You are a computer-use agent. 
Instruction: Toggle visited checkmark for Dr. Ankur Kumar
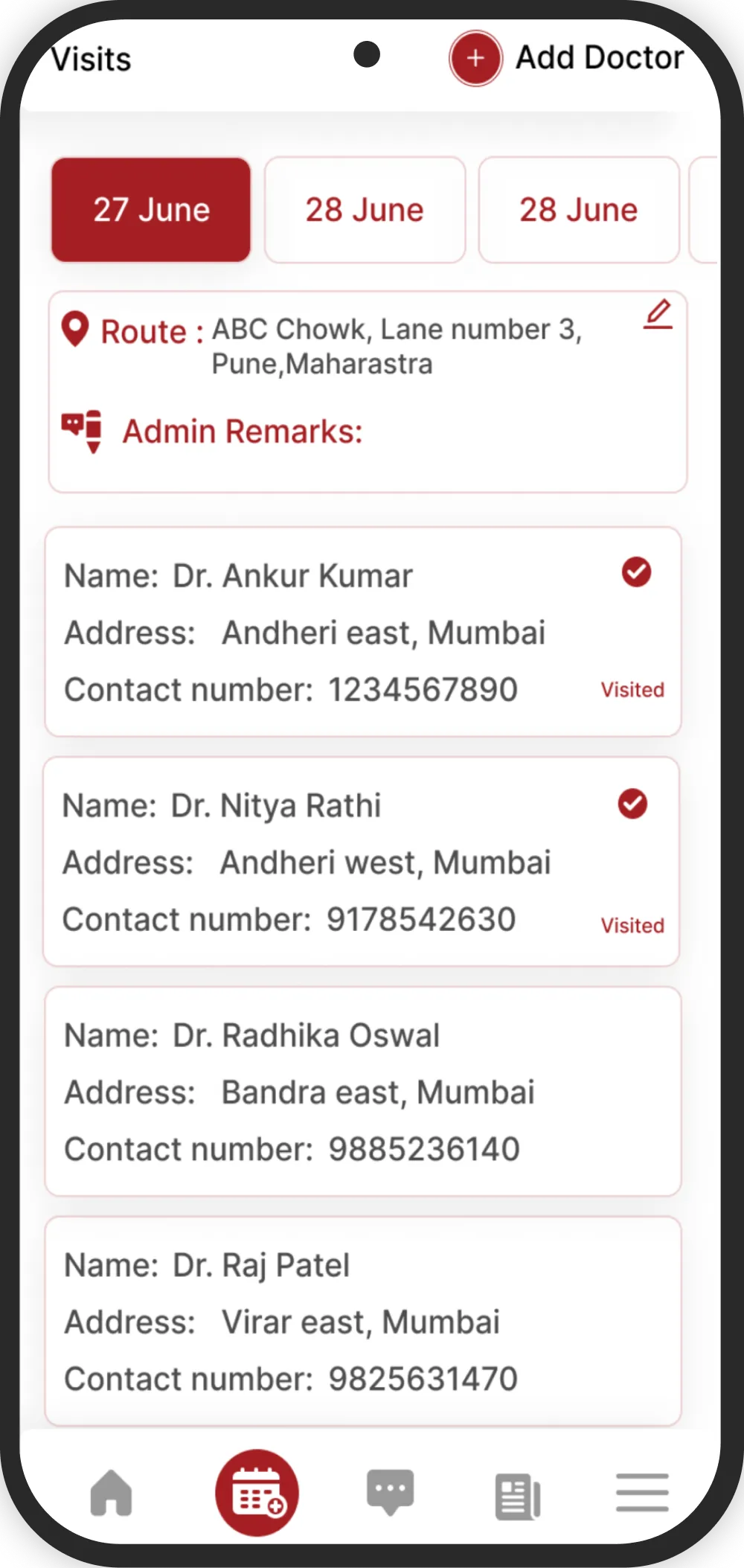[636, 572]
